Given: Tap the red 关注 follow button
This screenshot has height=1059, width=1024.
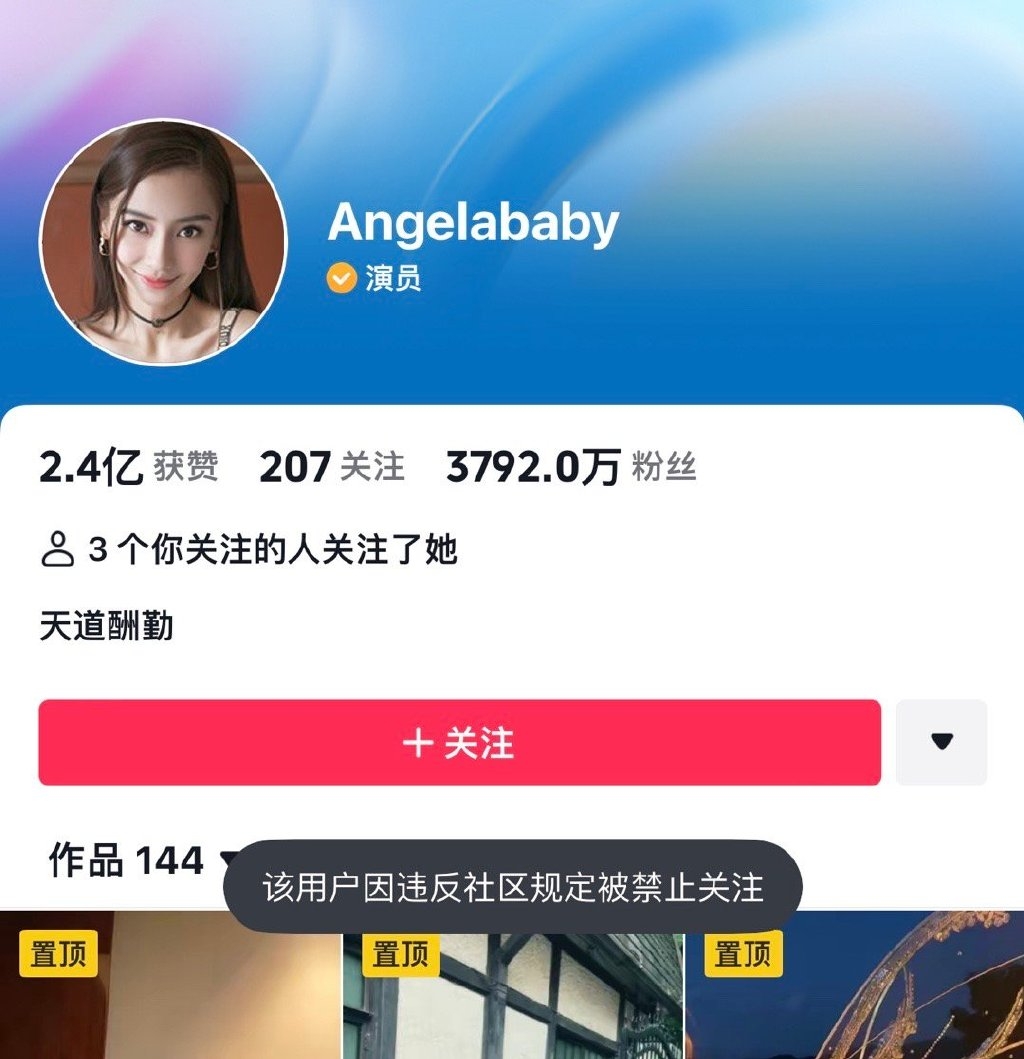Looking at the screenshot, I should 459,743.
